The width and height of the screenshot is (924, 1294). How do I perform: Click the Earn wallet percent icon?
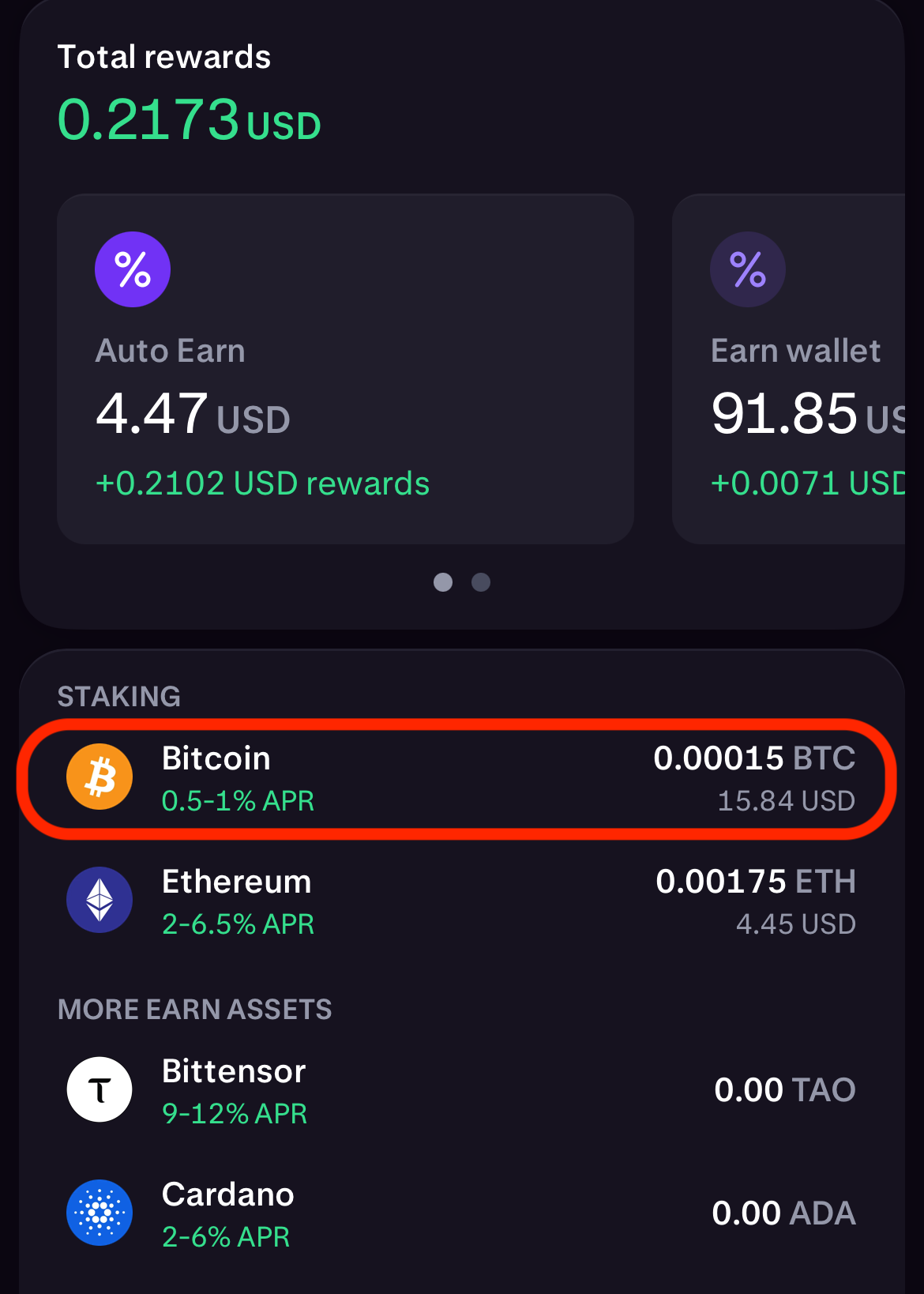point(748,269)
